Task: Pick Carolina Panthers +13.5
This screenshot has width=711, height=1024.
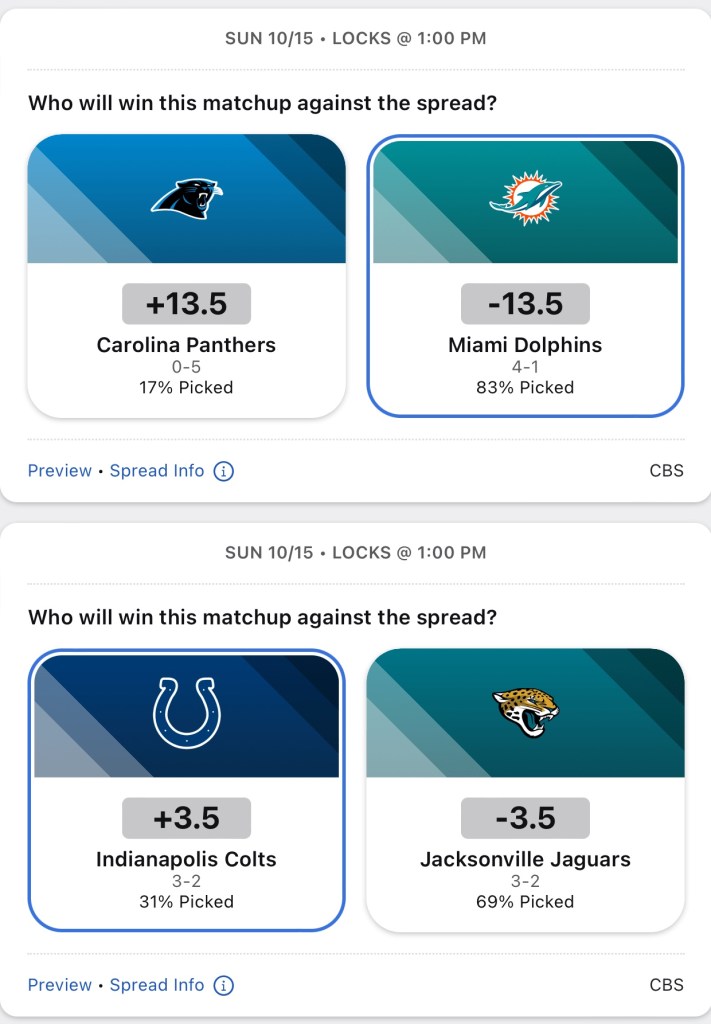Action: 186,275
